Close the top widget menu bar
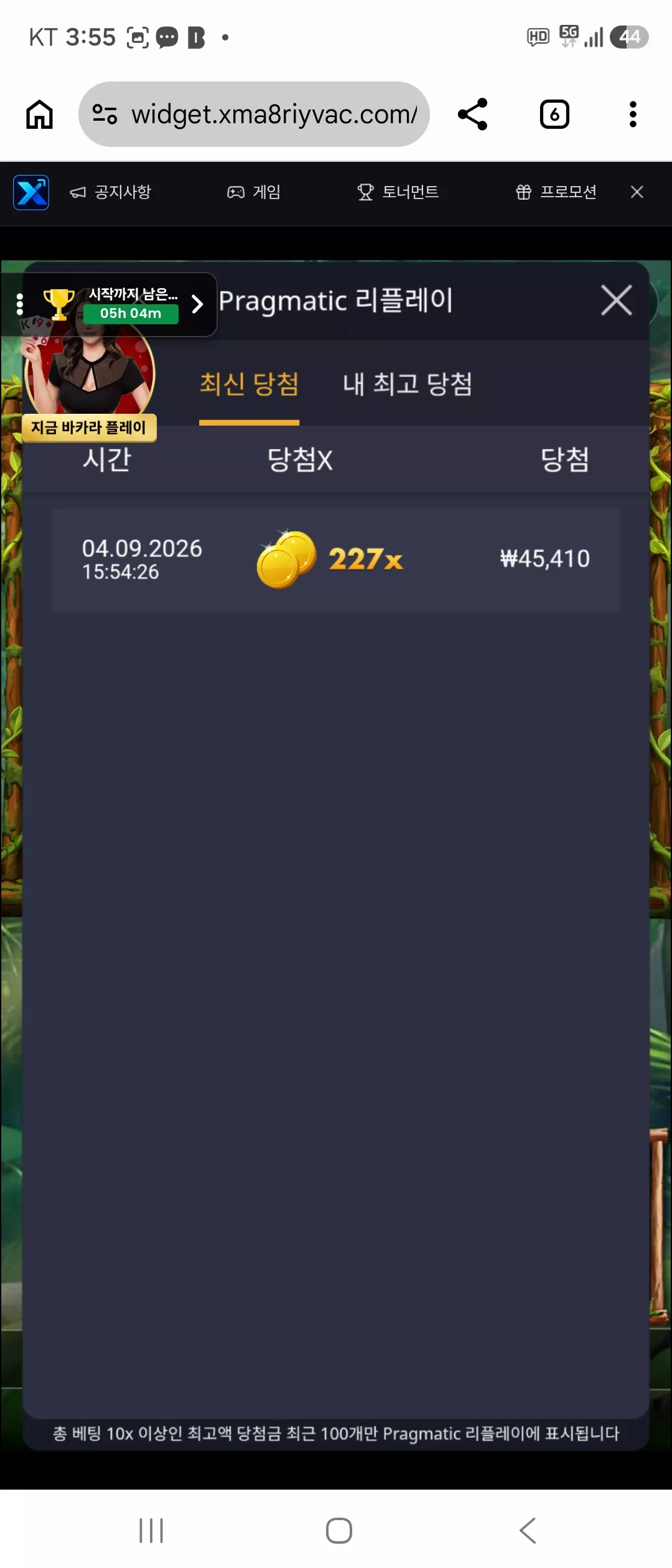This screenshot has width=672, height=1568. (637, 192)
